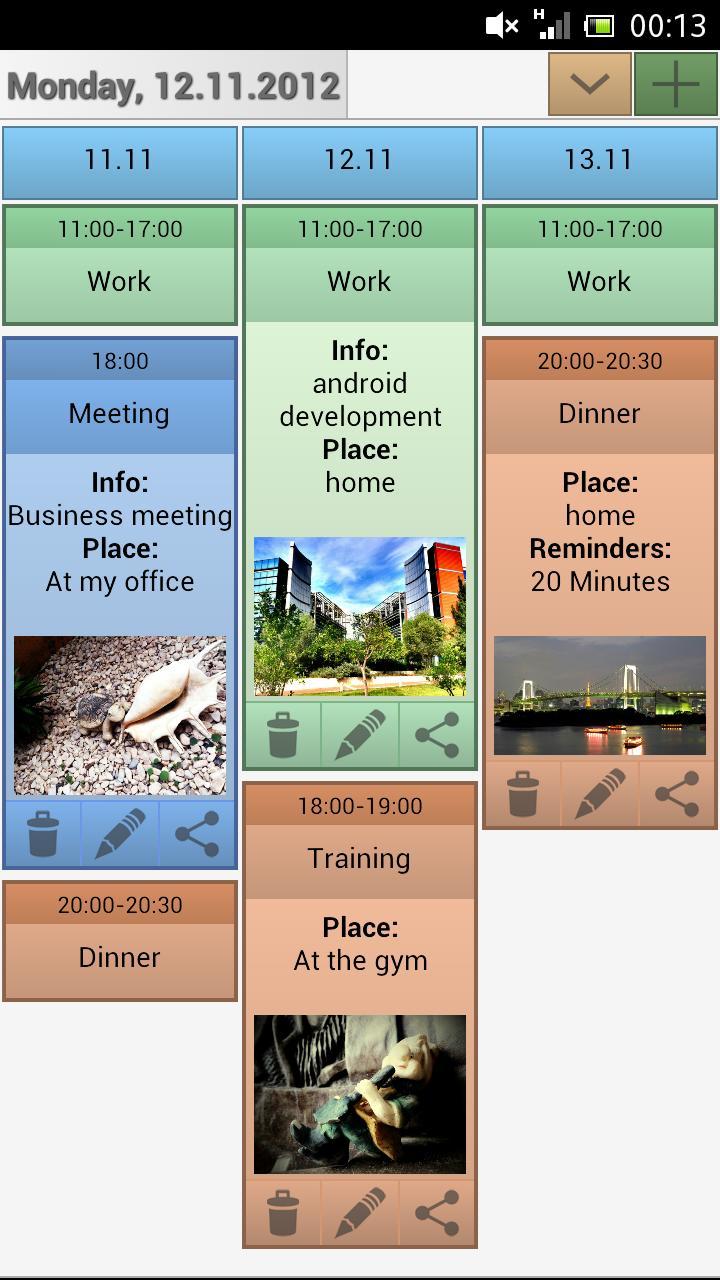This screenshot has width=720, height=1280.
Task: Select the 11.11 day column header
Action: [x=119, y=162]
